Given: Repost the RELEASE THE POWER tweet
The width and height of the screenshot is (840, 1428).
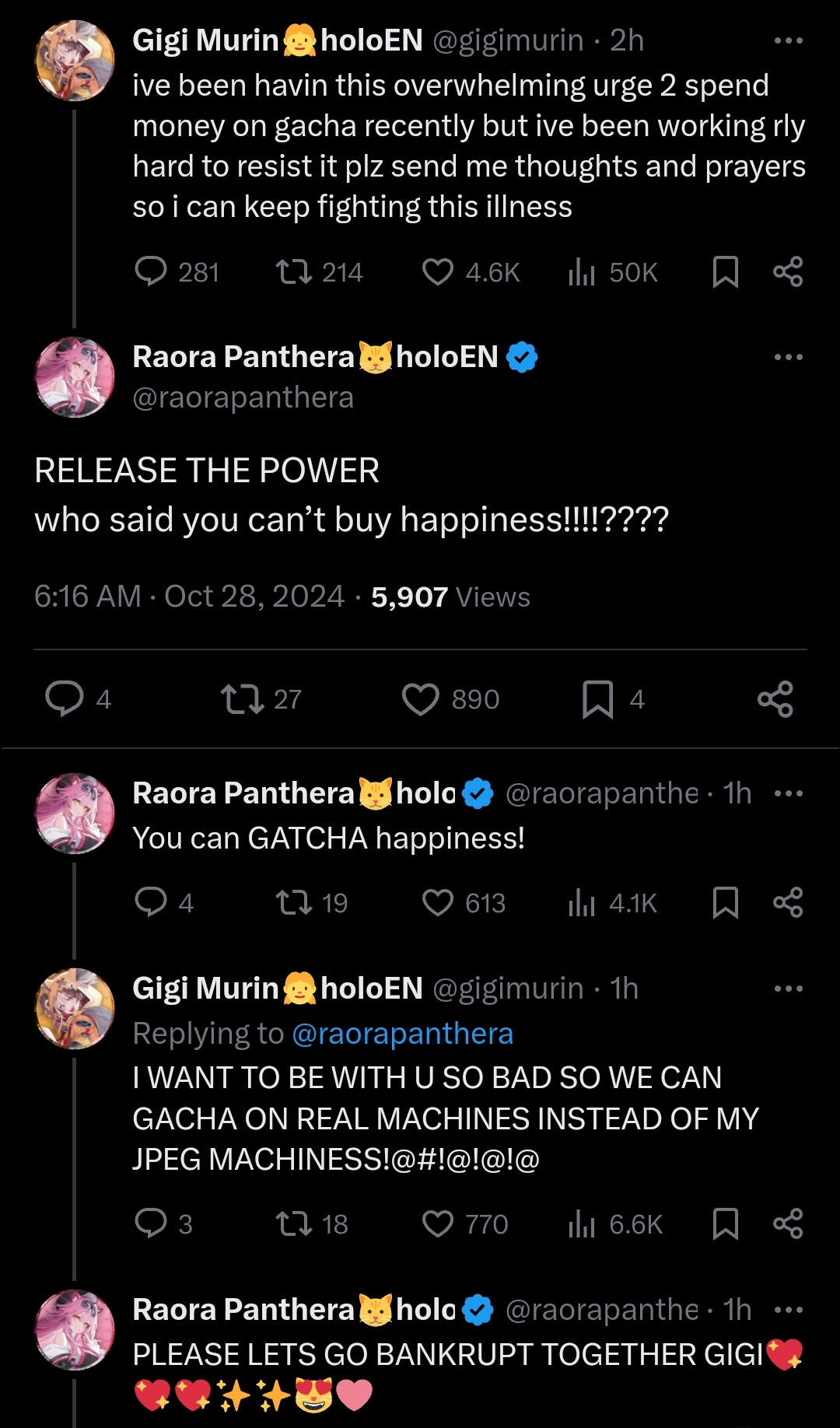Looking at the screenshot, I should click(242, 699).
